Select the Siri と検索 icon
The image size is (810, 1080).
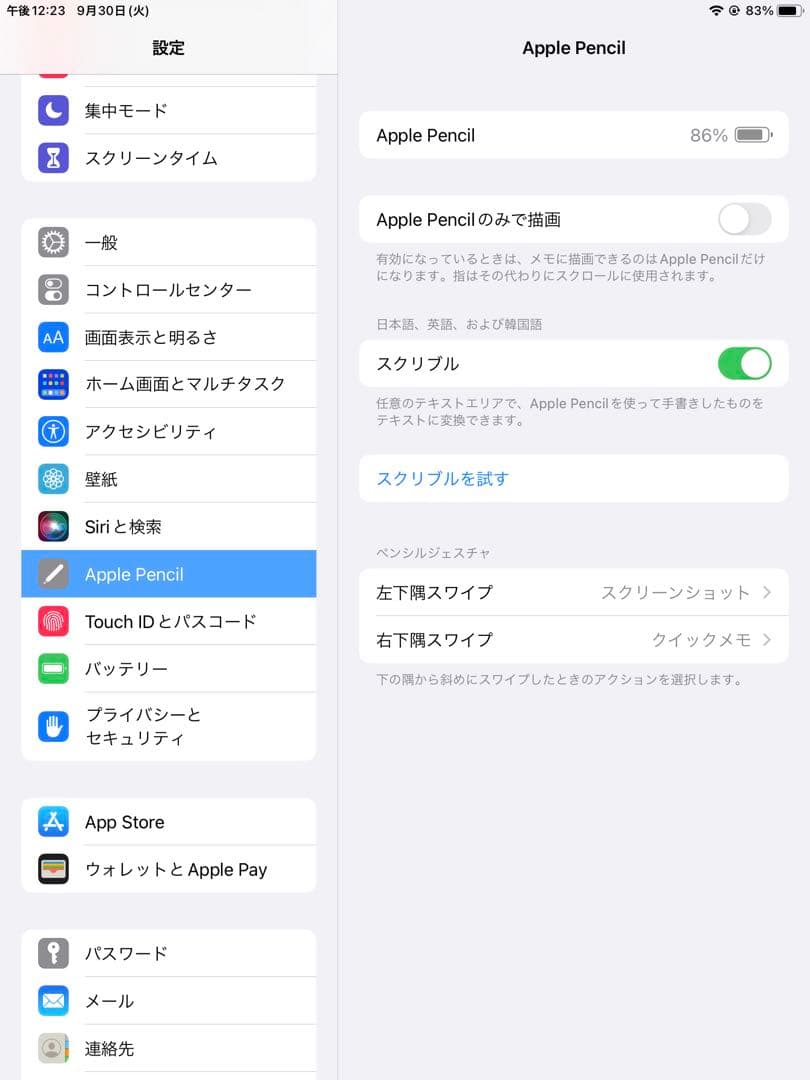(53, 526)
